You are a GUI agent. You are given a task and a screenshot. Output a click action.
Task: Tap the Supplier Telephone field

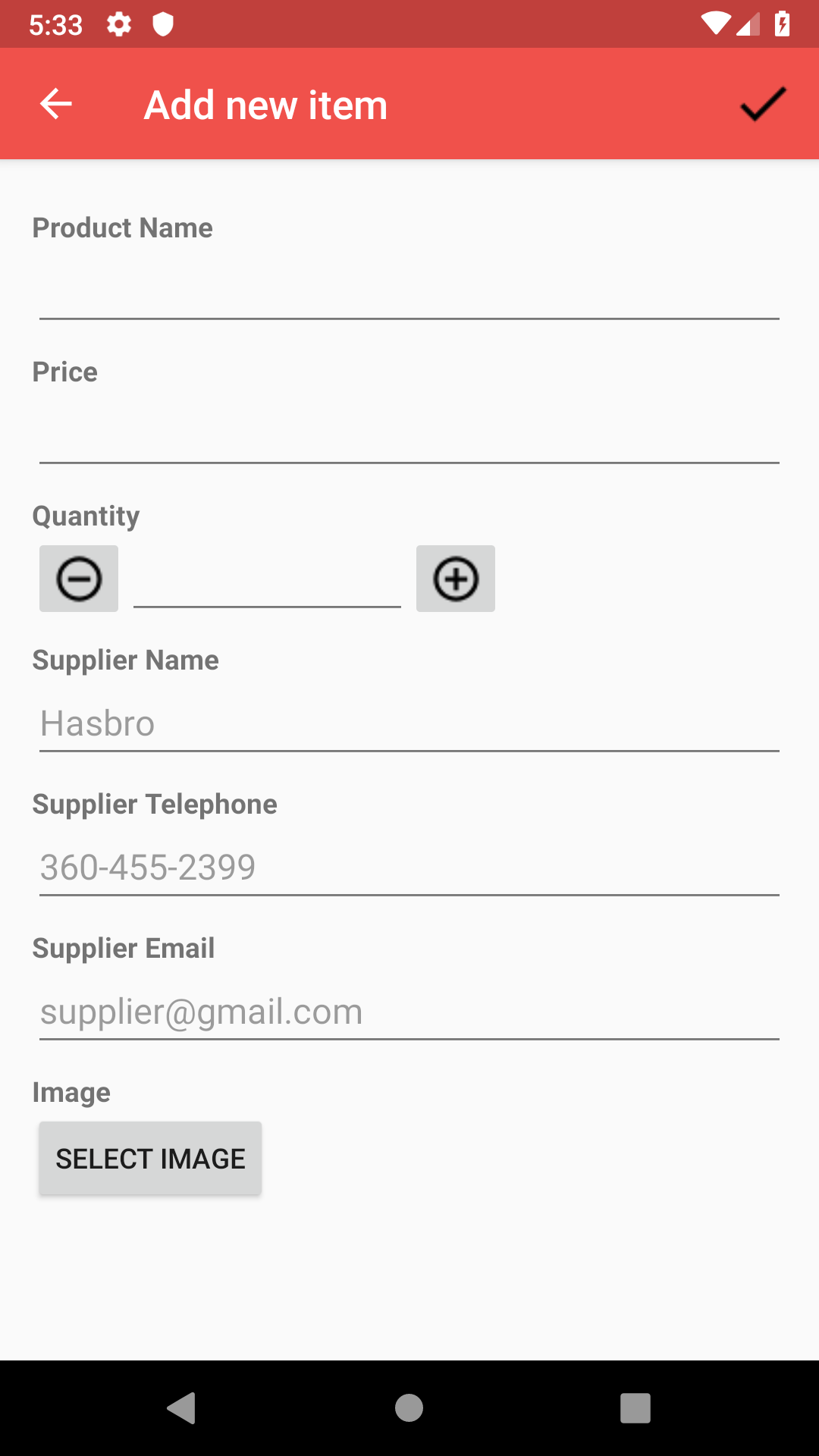[x=409, y=867]
